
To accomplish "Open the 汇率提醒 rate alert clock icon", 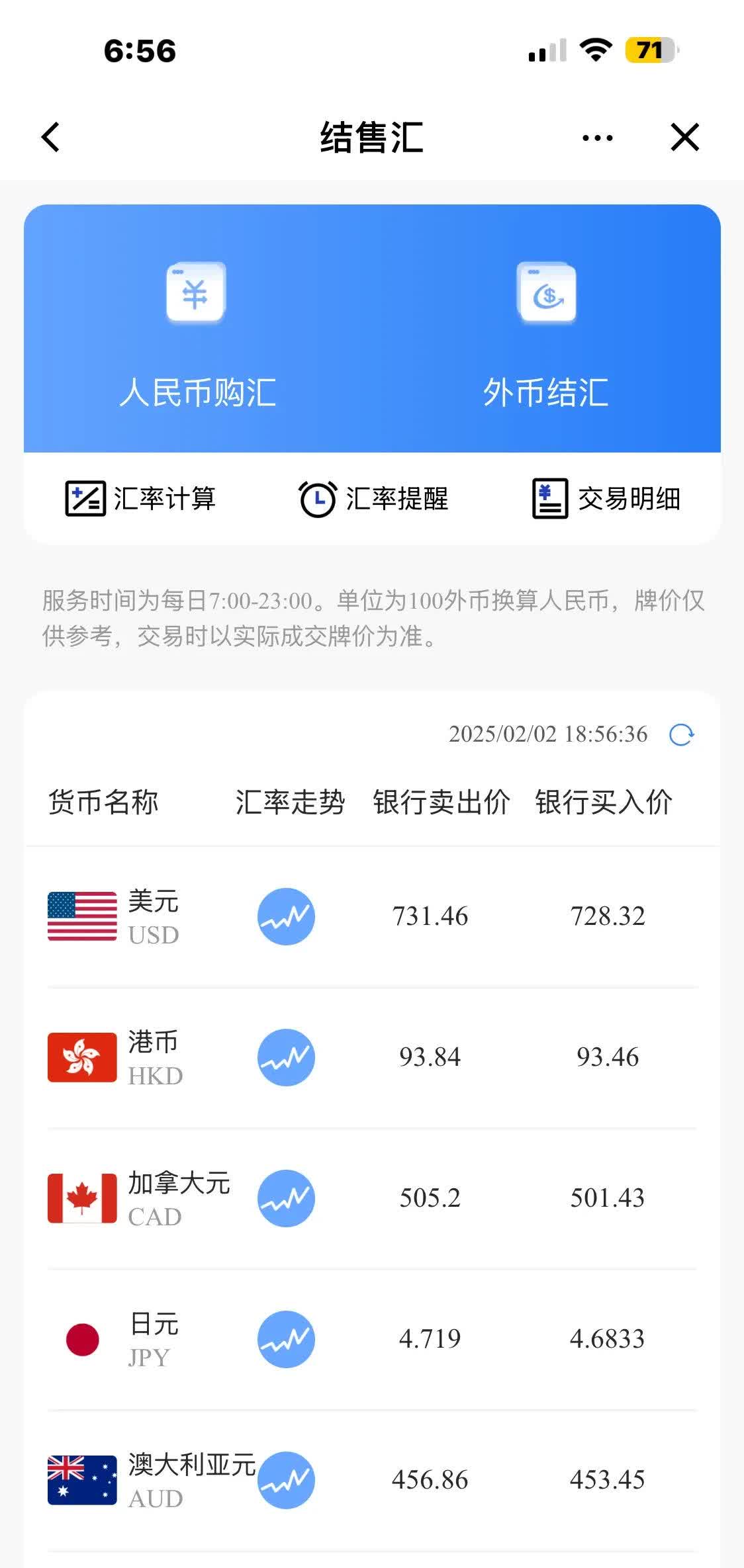I will click(x=317, y=500).
